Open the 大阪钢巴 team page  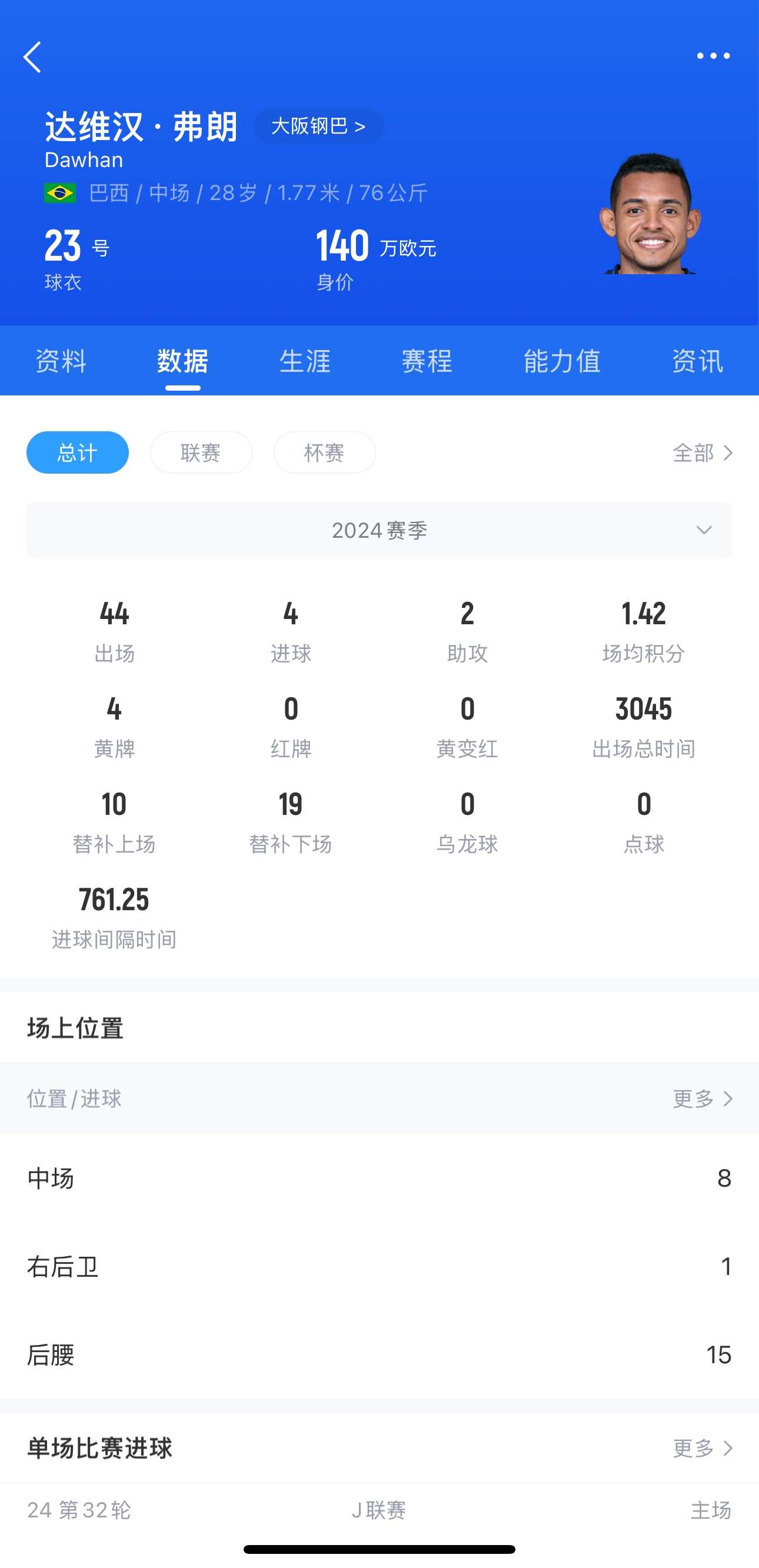tap(318, 126)
